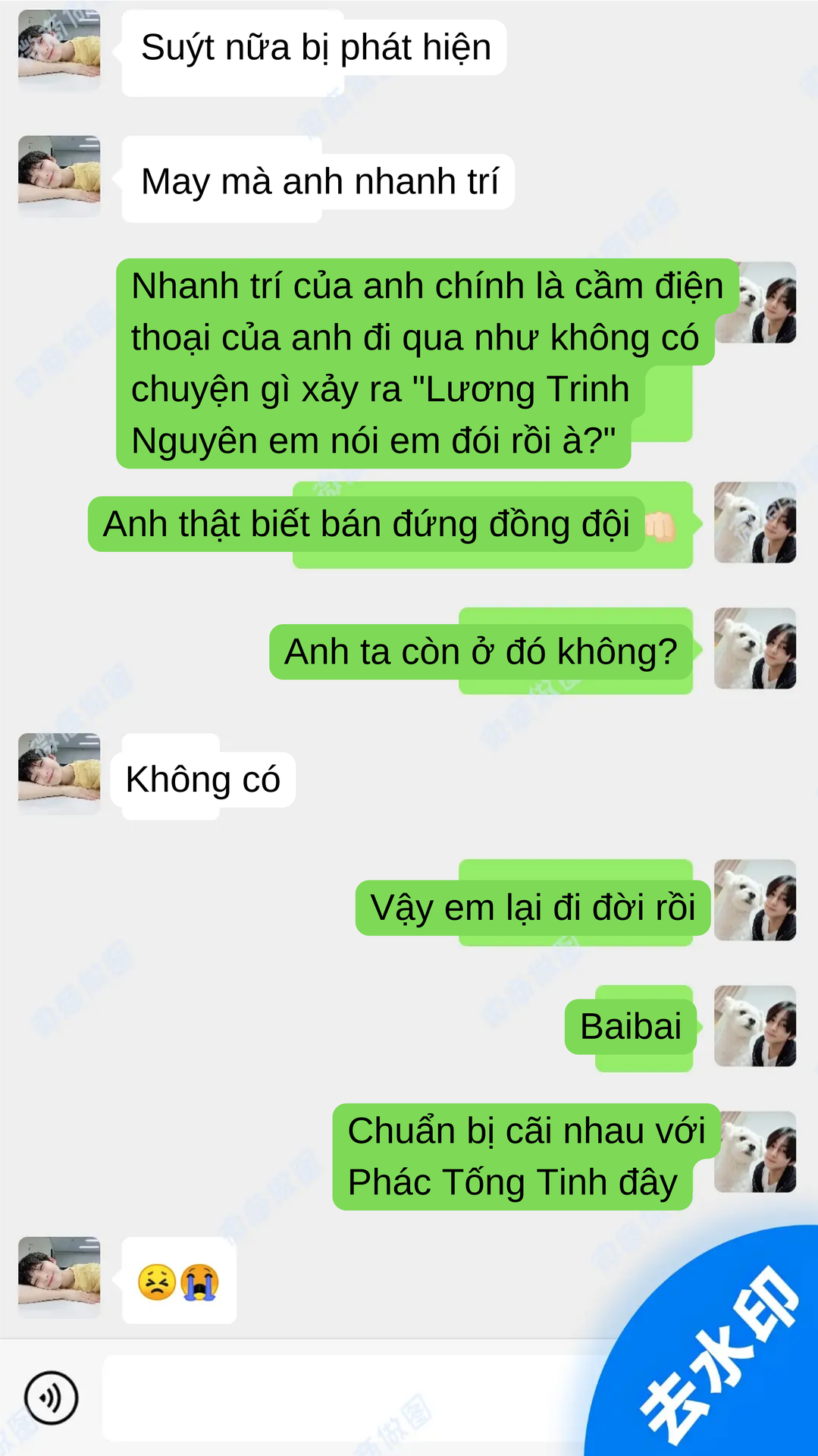This screenshot has height=1456, width=818.
Task: Tap the voice message icon
Action: click(51, 1398)
